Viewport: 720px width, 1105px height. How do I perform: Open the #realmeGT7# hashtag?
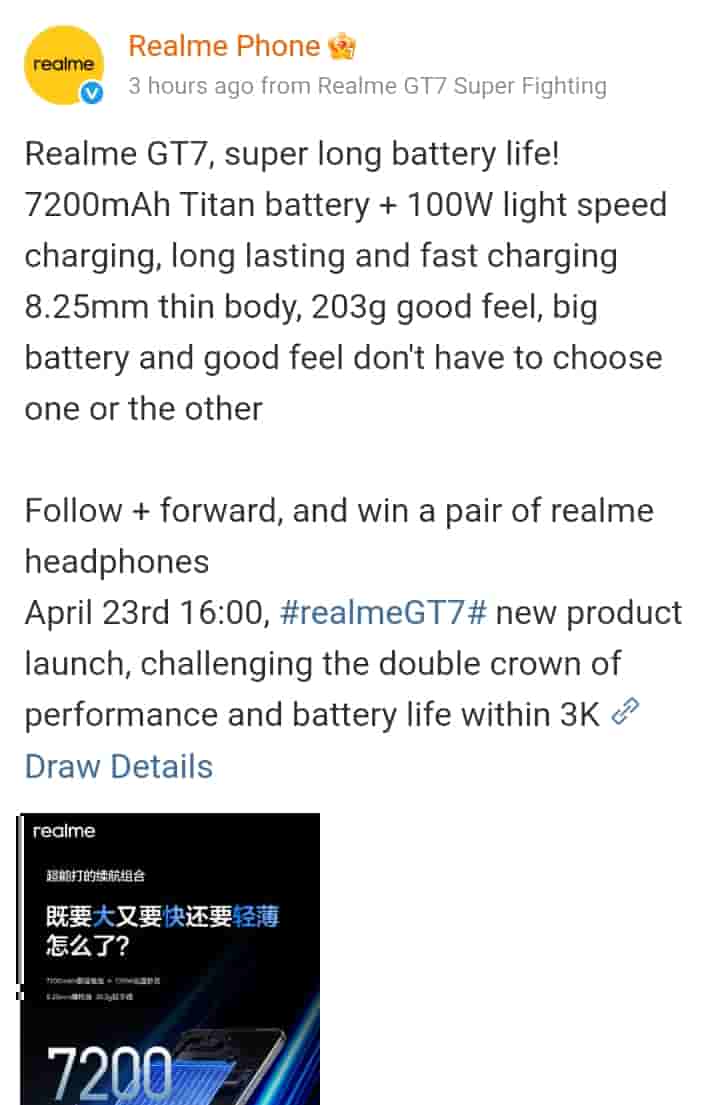click(383, 612)
